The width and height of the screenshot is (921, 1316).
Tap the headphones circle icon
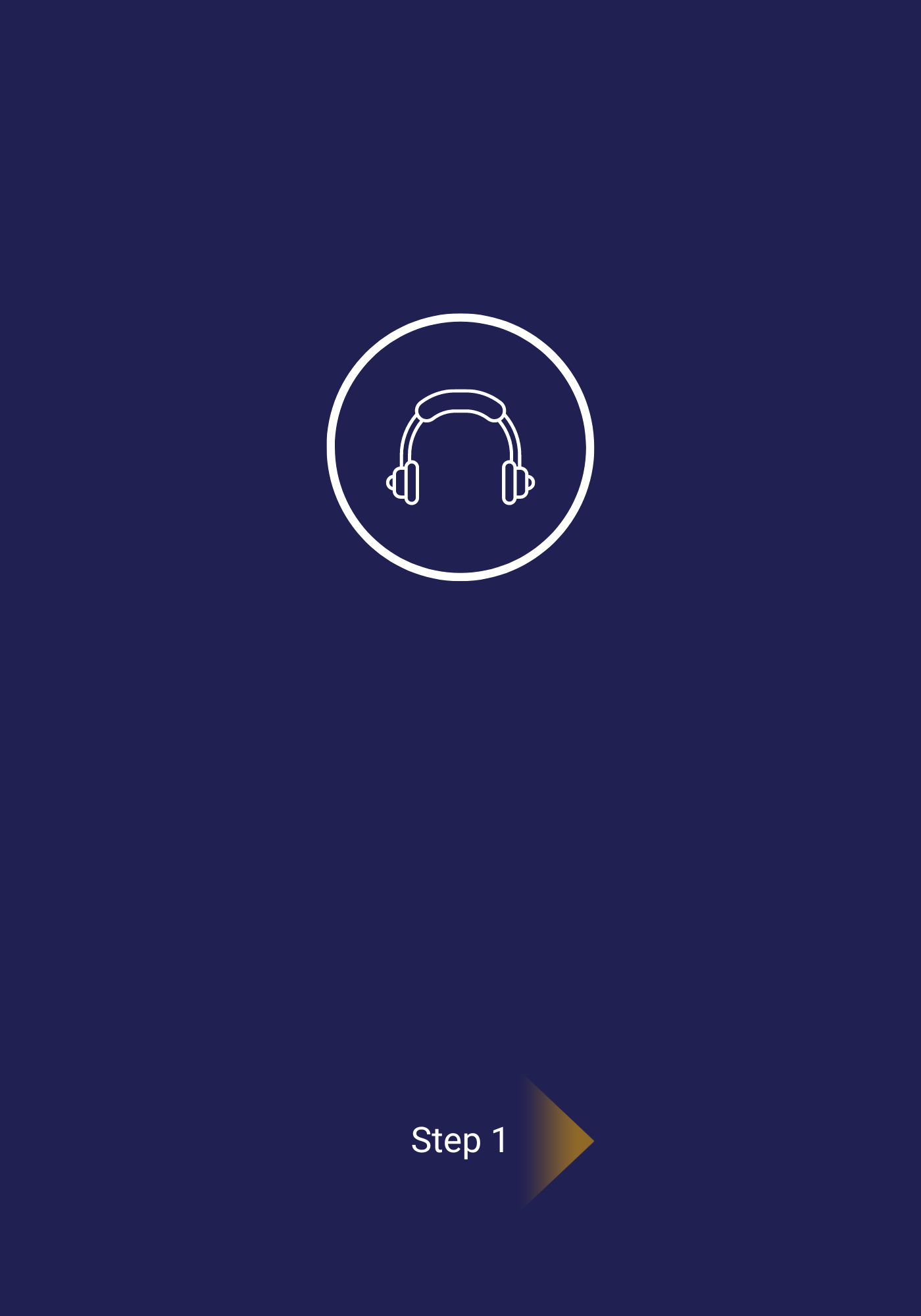[x=460, y=447]
